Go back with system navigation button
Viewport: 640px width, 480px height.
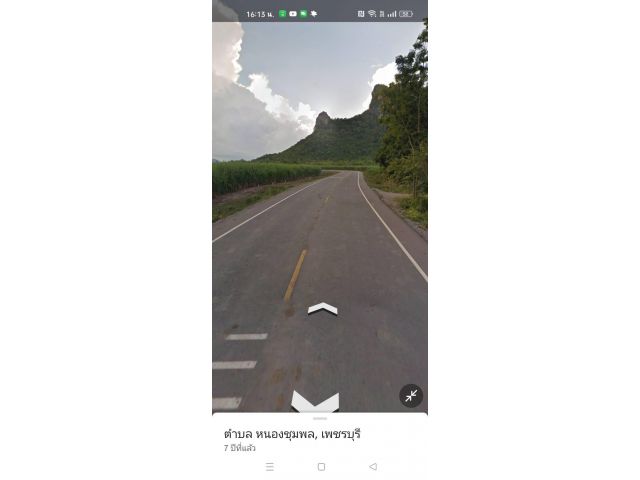point(373,467)
